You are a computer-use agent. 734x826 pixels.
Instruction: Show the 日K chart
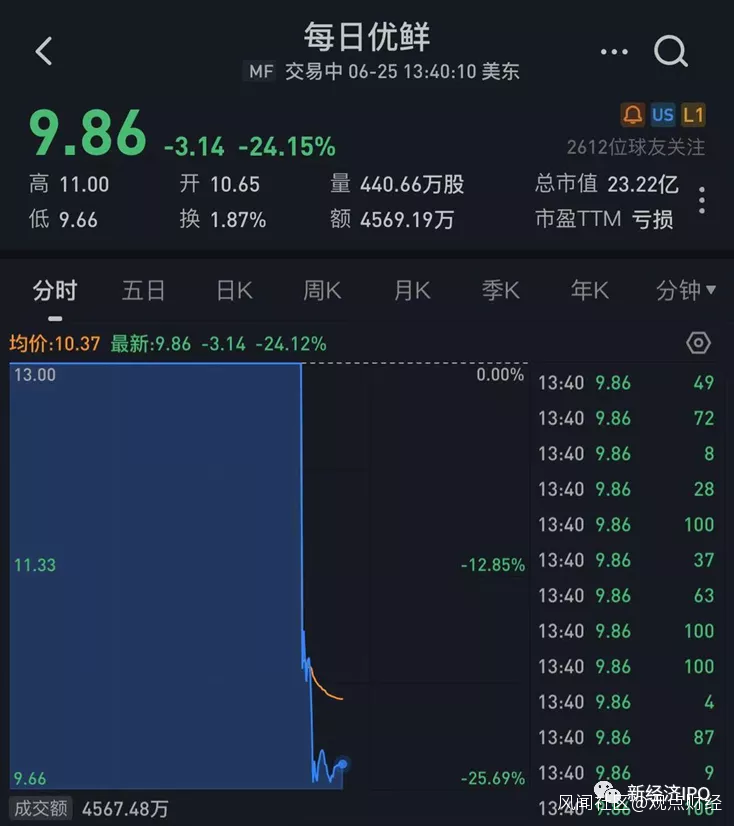(x=234, y=291)
